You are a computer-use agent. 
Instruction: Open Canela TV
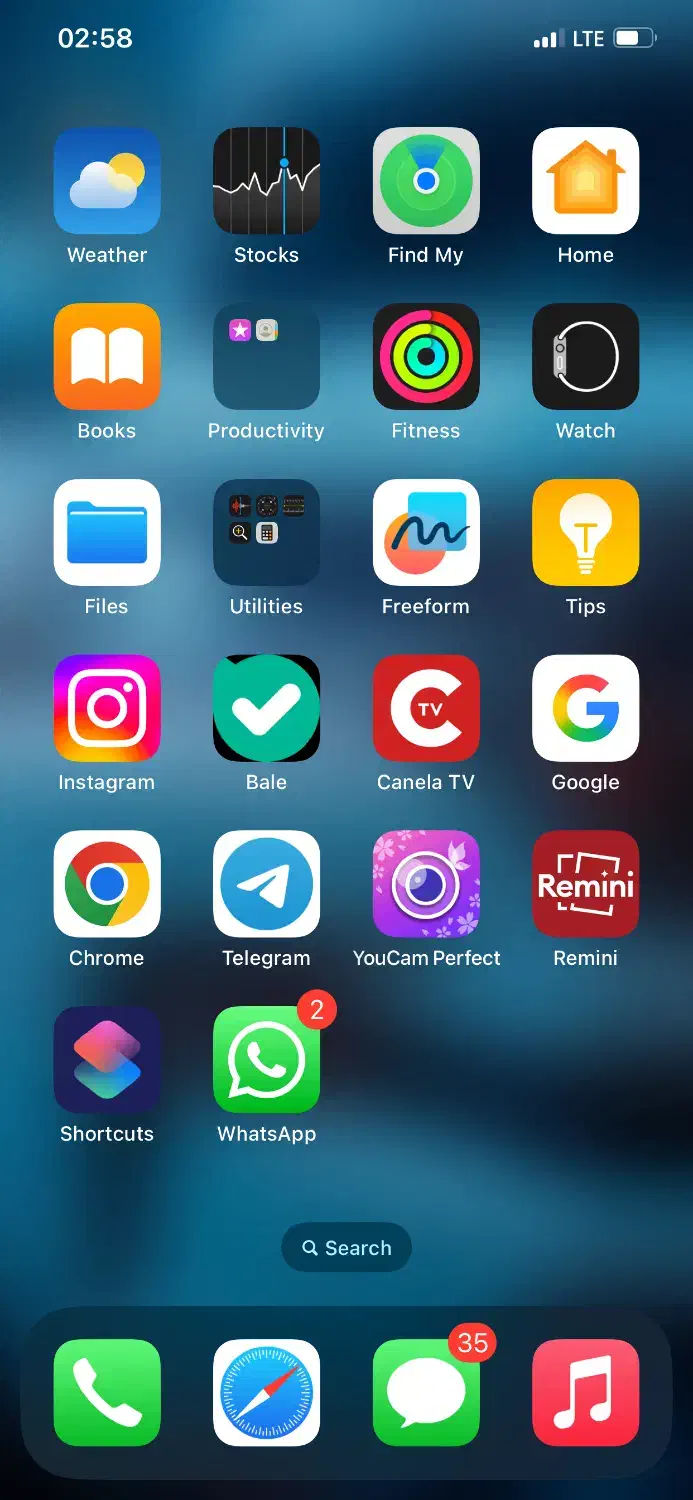[426, 709]
